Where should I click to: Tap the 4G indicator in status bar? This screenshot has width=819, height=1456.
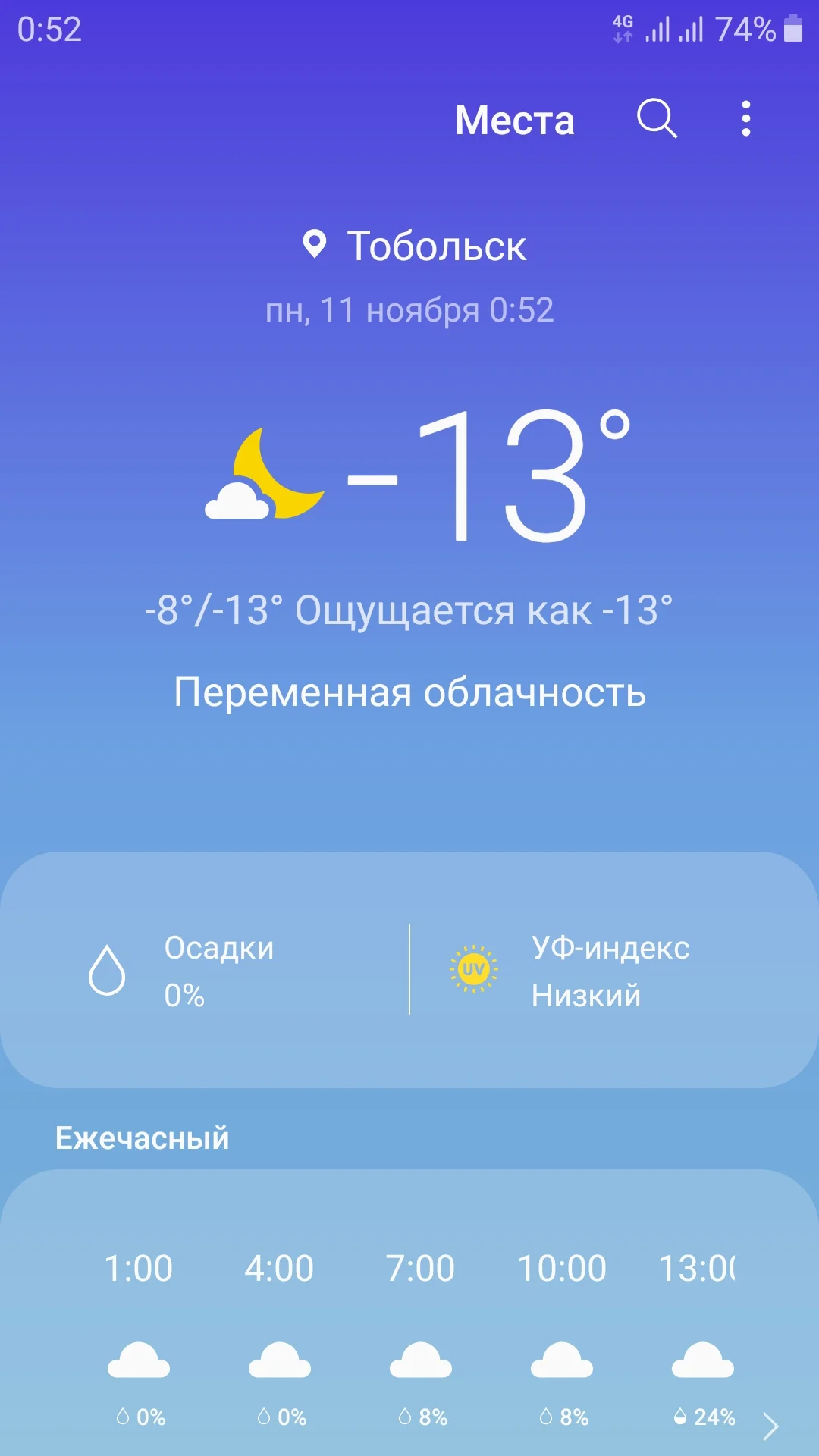coord(622,27)
